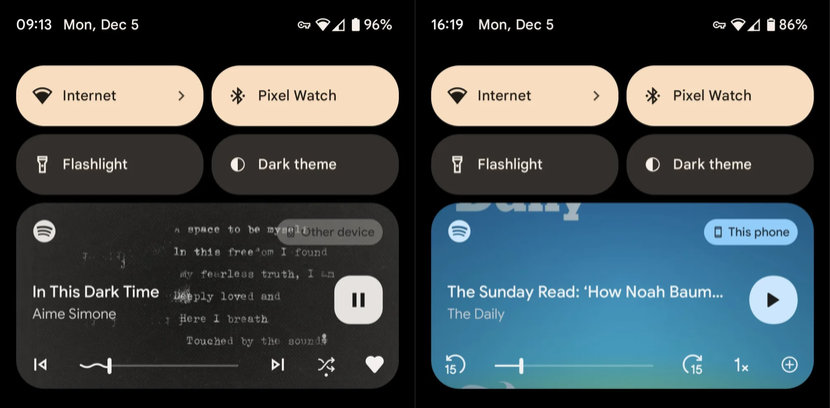Toggle Pixel Watch Bluetooth tile above Aime Simone player
The image size is (830, 408).
(305, 96)
